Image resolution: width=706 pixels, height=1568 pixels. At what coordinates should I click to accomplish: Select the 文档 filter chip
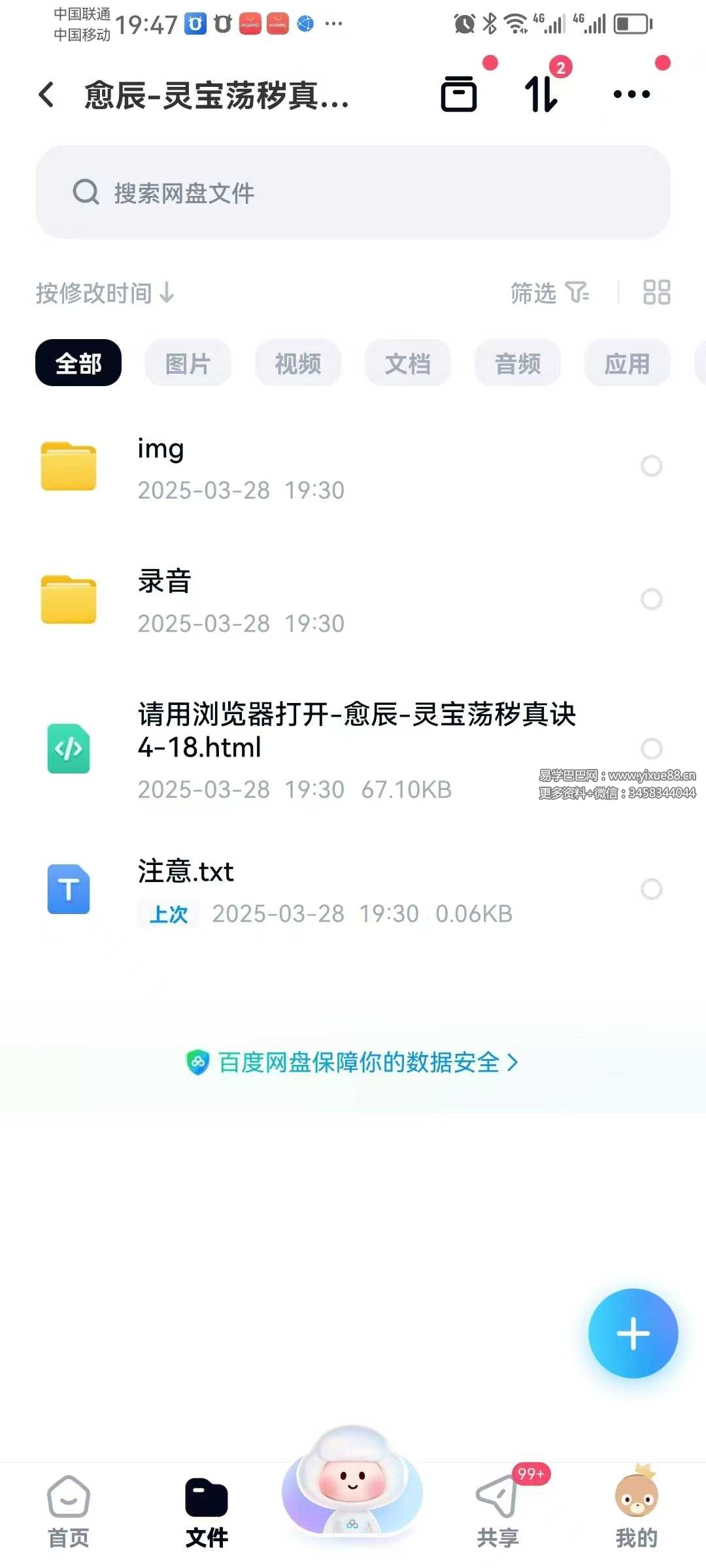pos(408,363)
